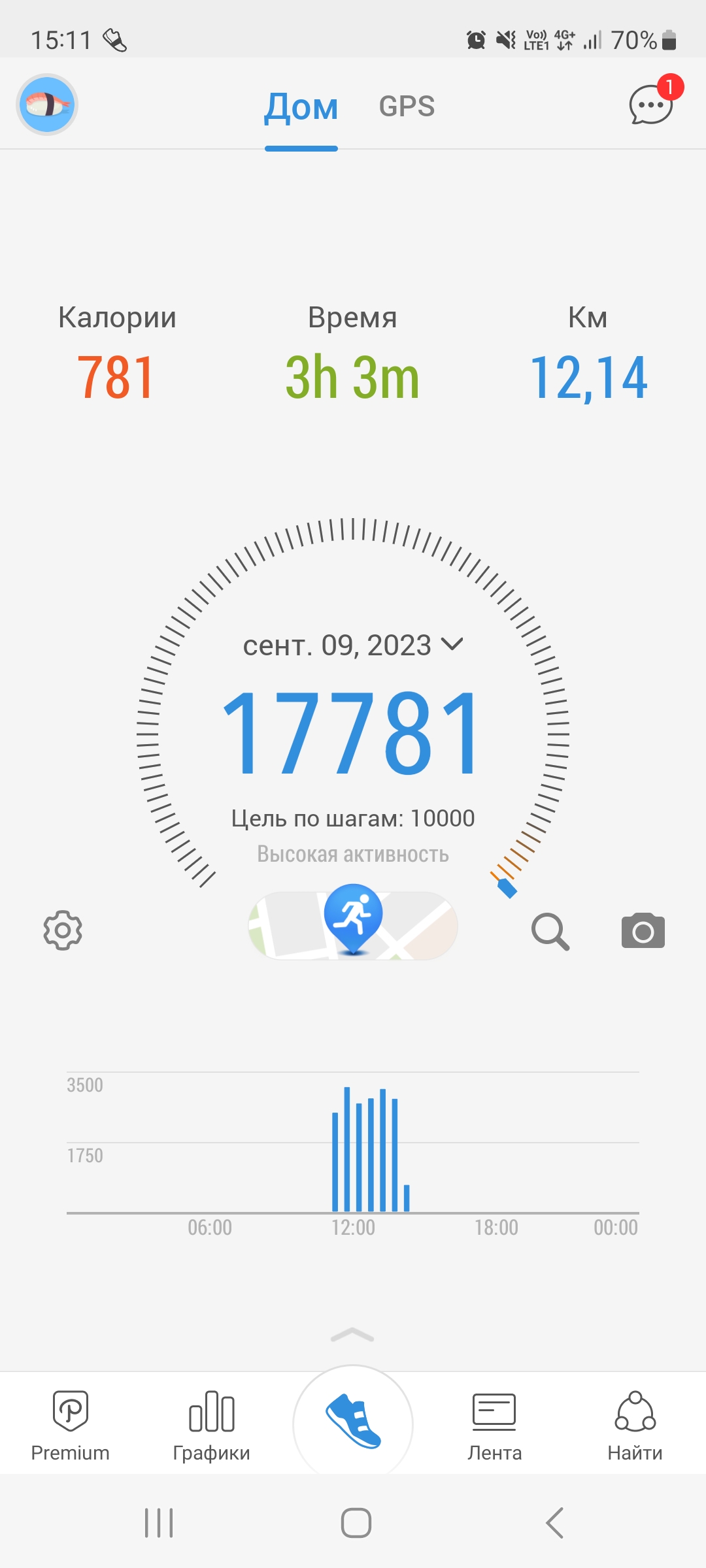This screenshot has width=706, height=1568.
Task: Switch to the GPS tab
Action: click(407, 106)
